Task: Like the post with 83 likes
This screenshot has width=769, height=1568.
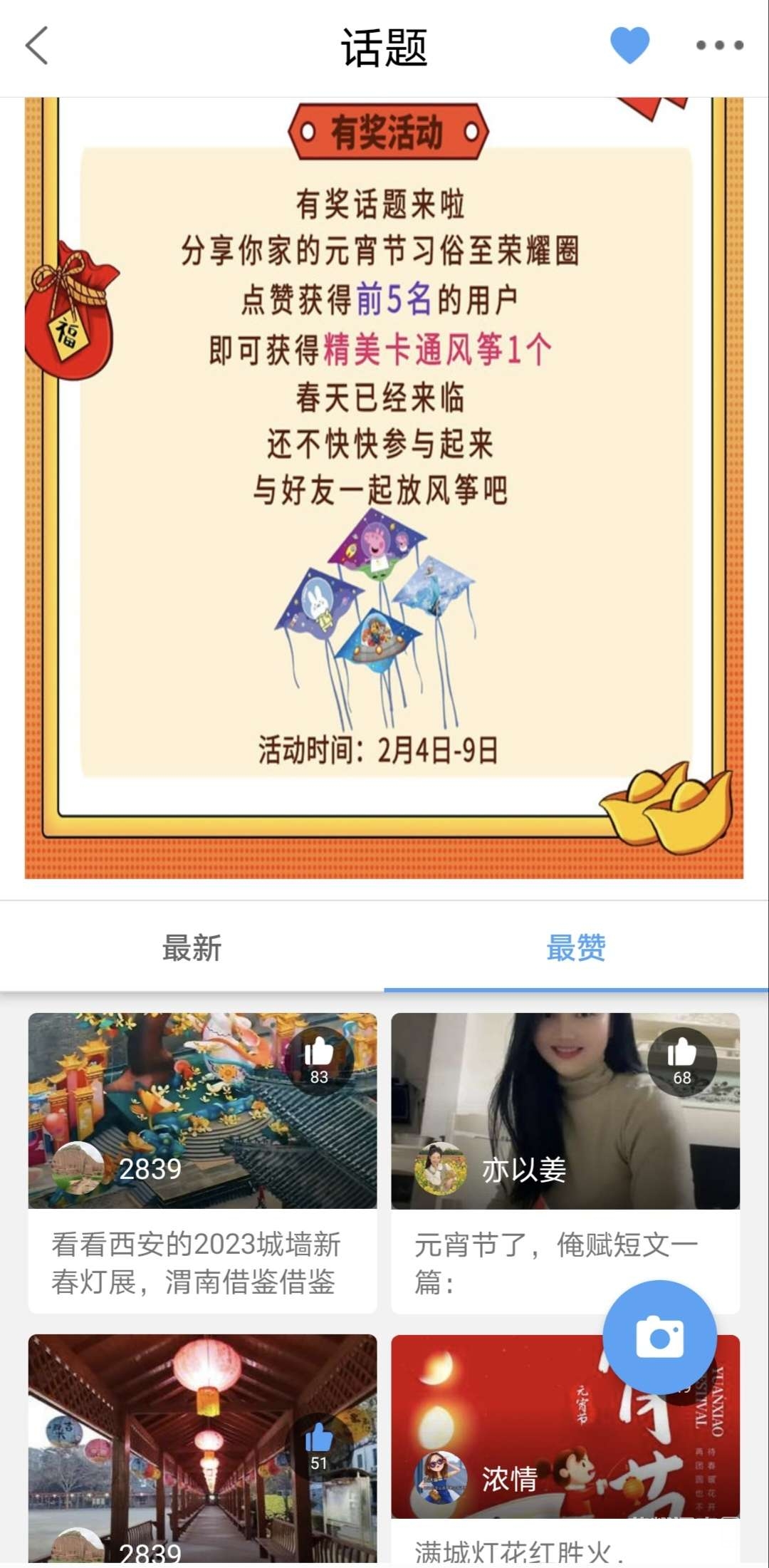Action: tap(319, 1059)
